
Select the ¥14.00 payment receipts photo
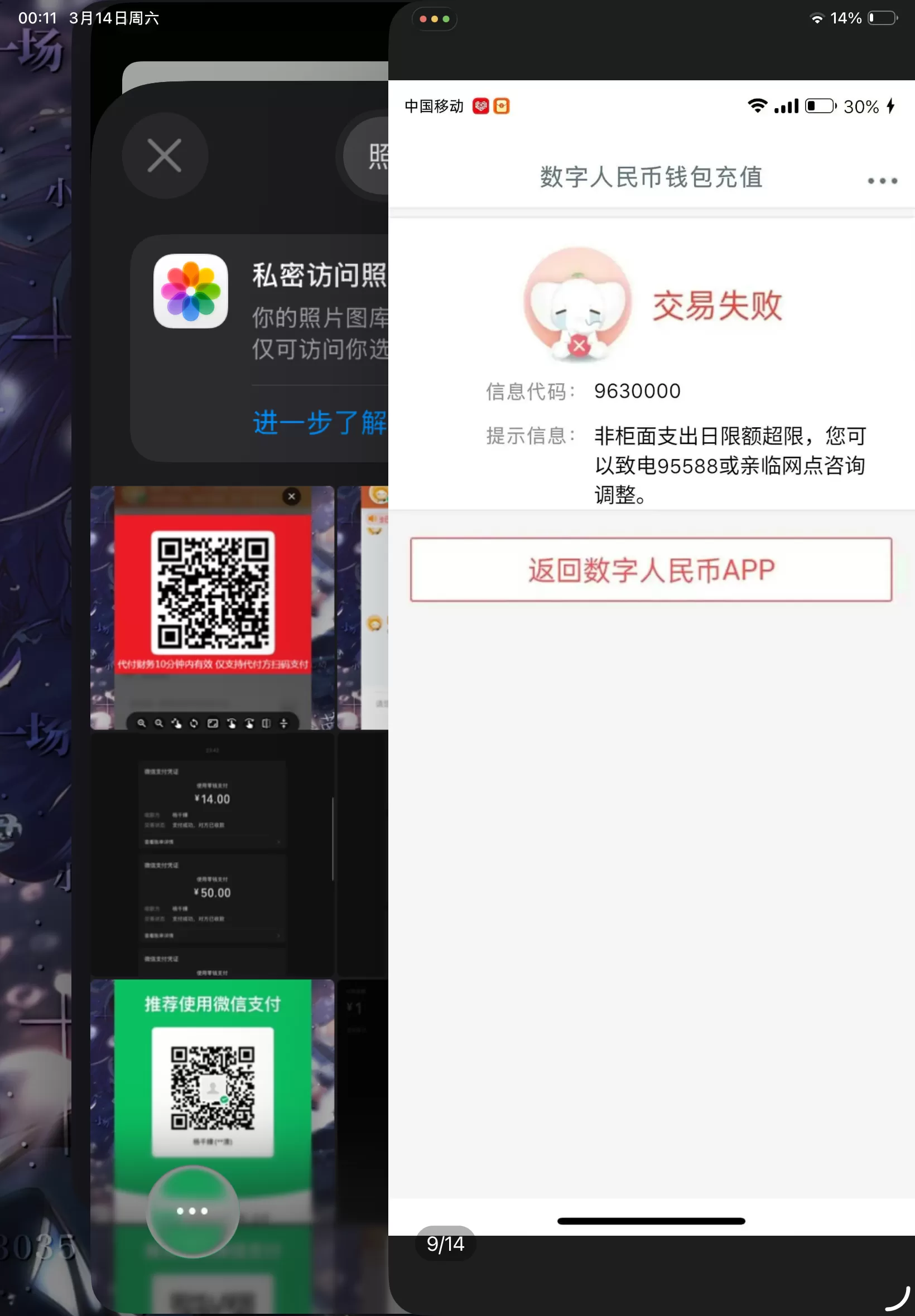pos(212,855)
